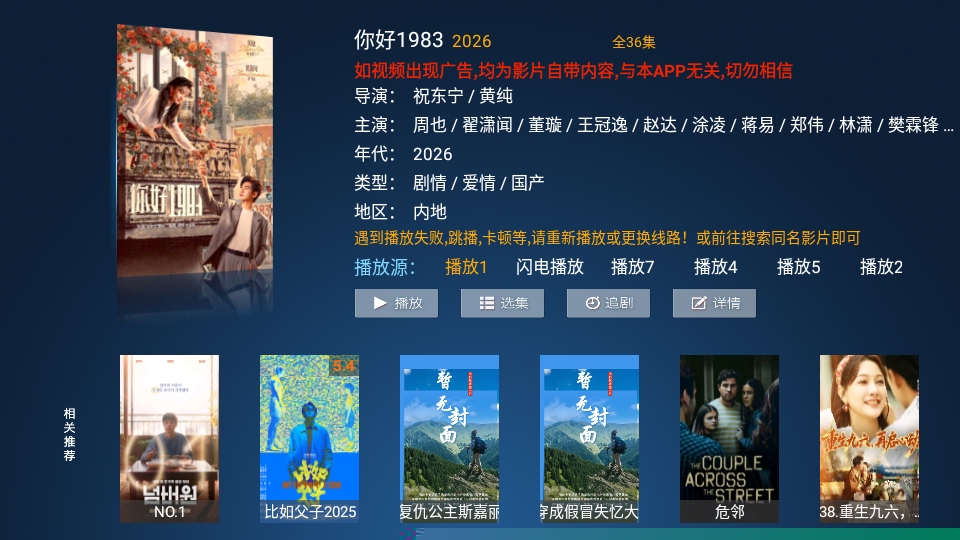
Task: Open the recommendation 38.重生九六
Action: (869, 438)
